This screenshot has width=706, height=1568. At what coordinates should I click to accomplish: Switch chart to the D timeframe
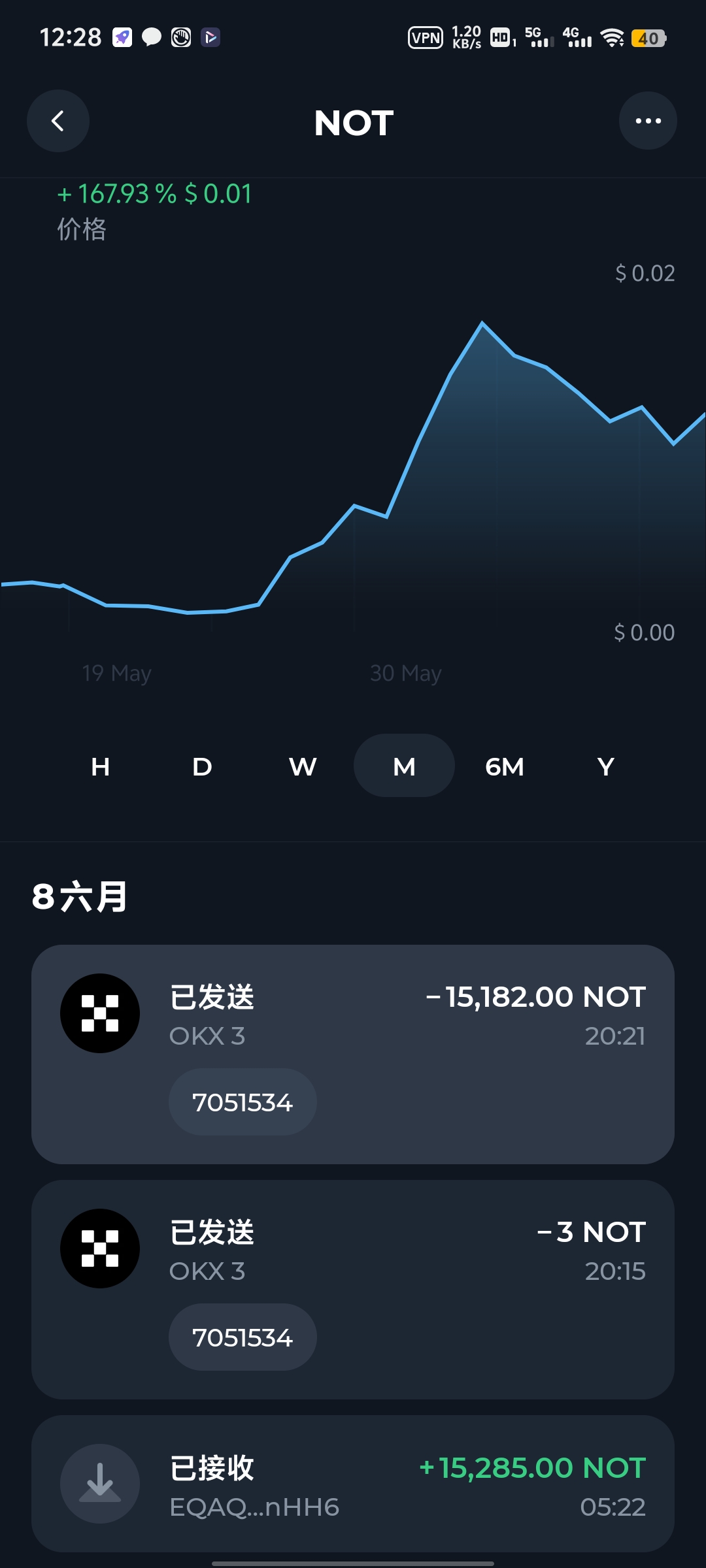coord(202,766)
